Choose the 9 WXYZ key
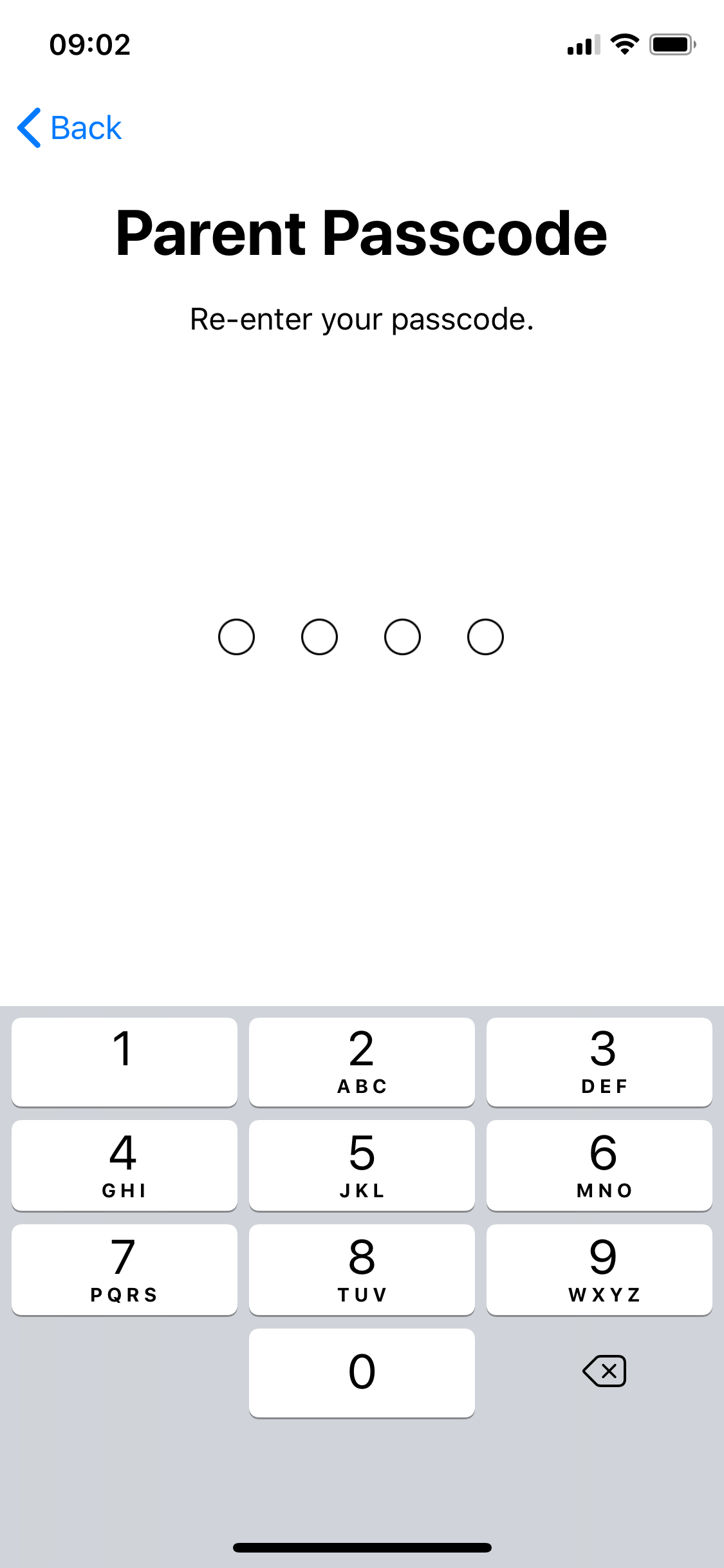This screenshot has width=724, height=1568. click(599, 1270)
